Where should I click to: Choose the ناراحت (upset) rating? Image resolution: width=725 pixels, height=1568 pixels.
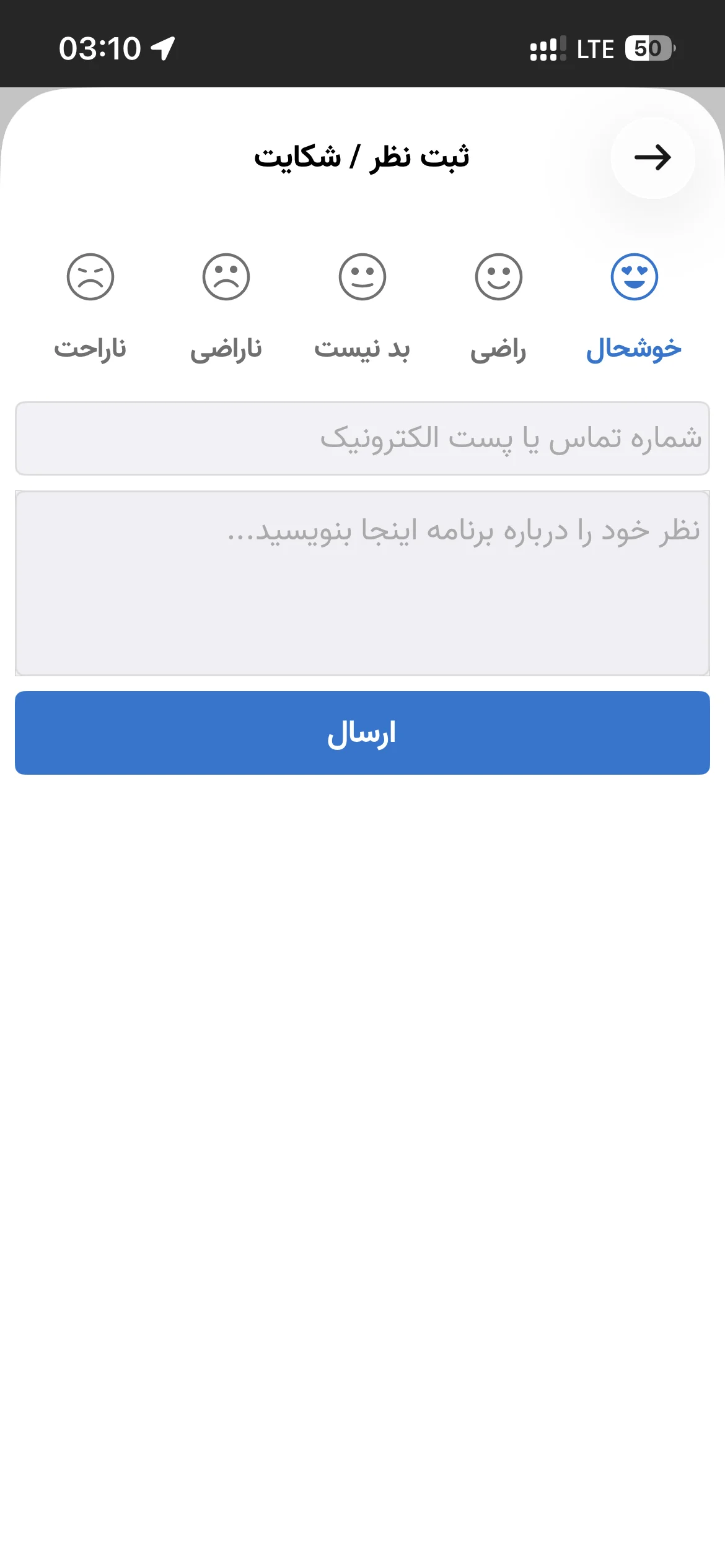(x=90, y=307)
